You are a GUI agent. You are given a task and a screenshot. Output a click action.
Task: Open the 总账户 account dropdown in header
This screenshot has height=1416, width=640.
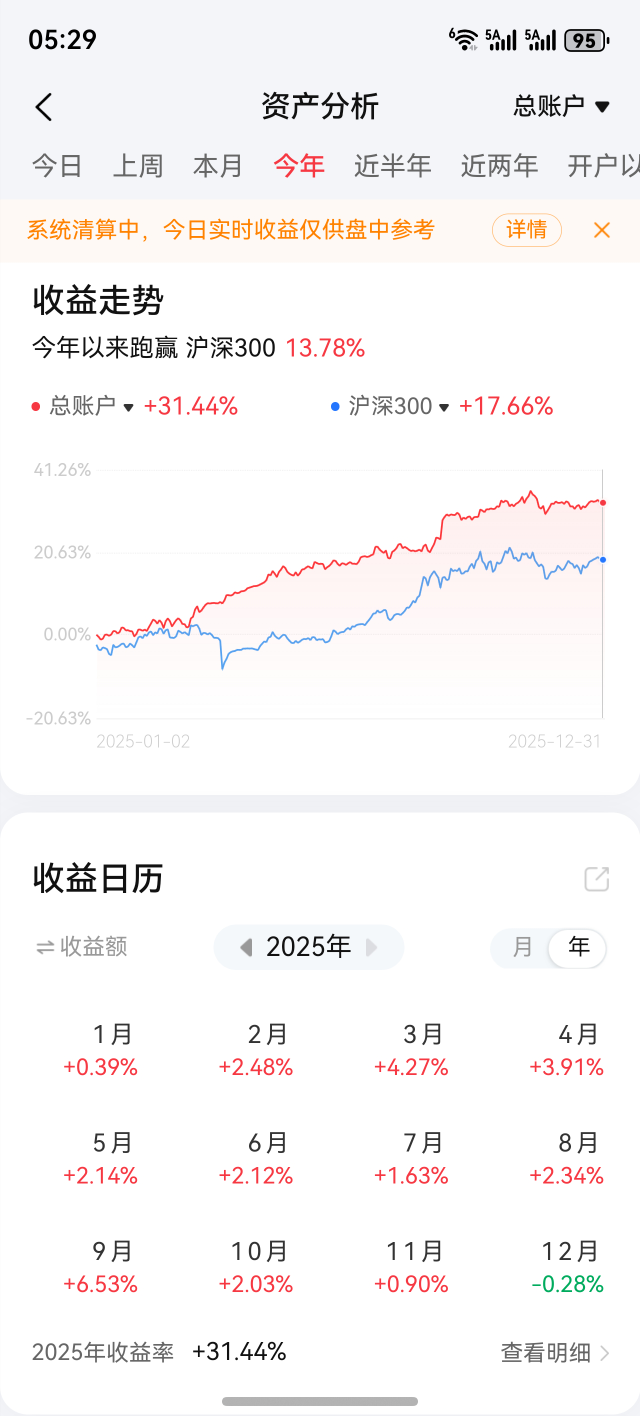(x=561, y=106)
